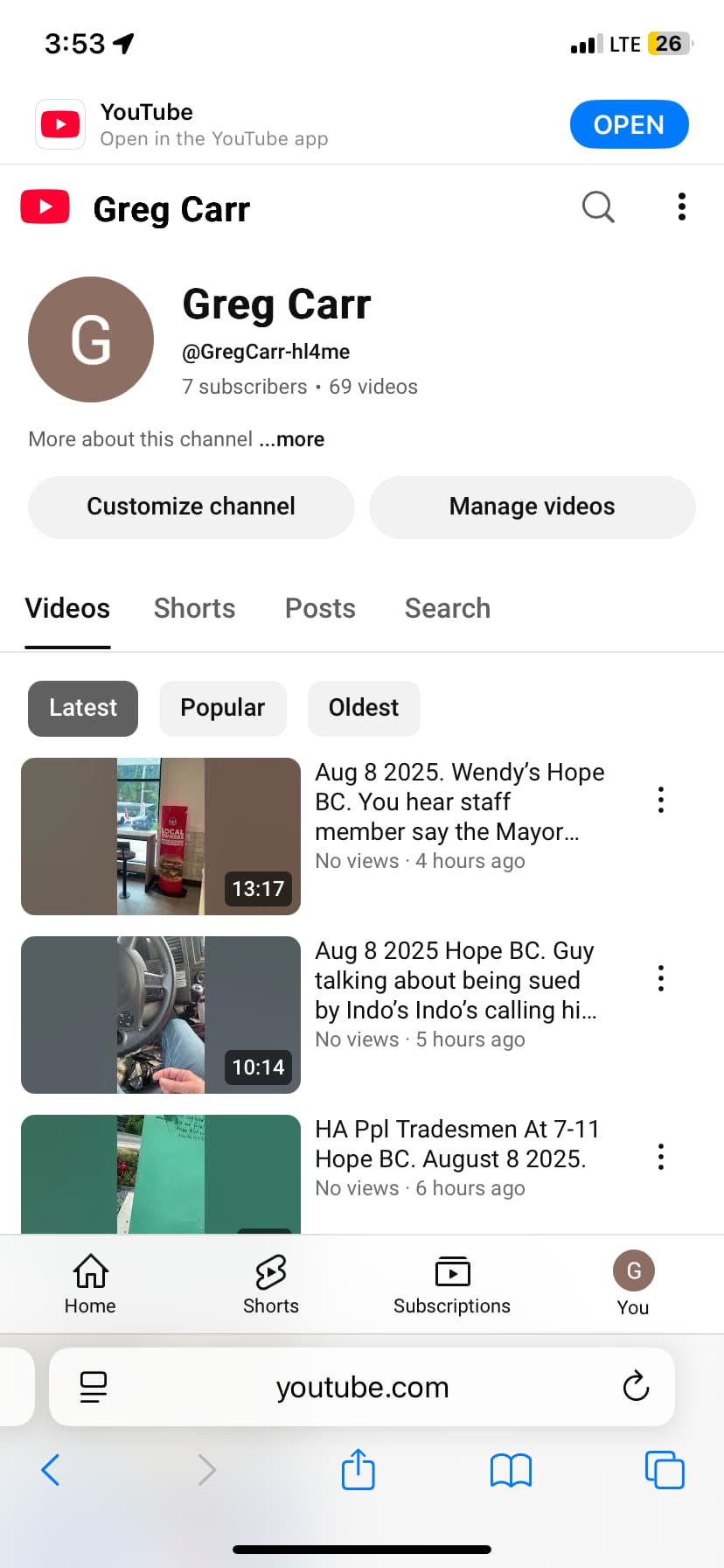Reload the page in Safari
Screen dimensions: 724x1568
pyautogui.click(x=636, y=1386)
